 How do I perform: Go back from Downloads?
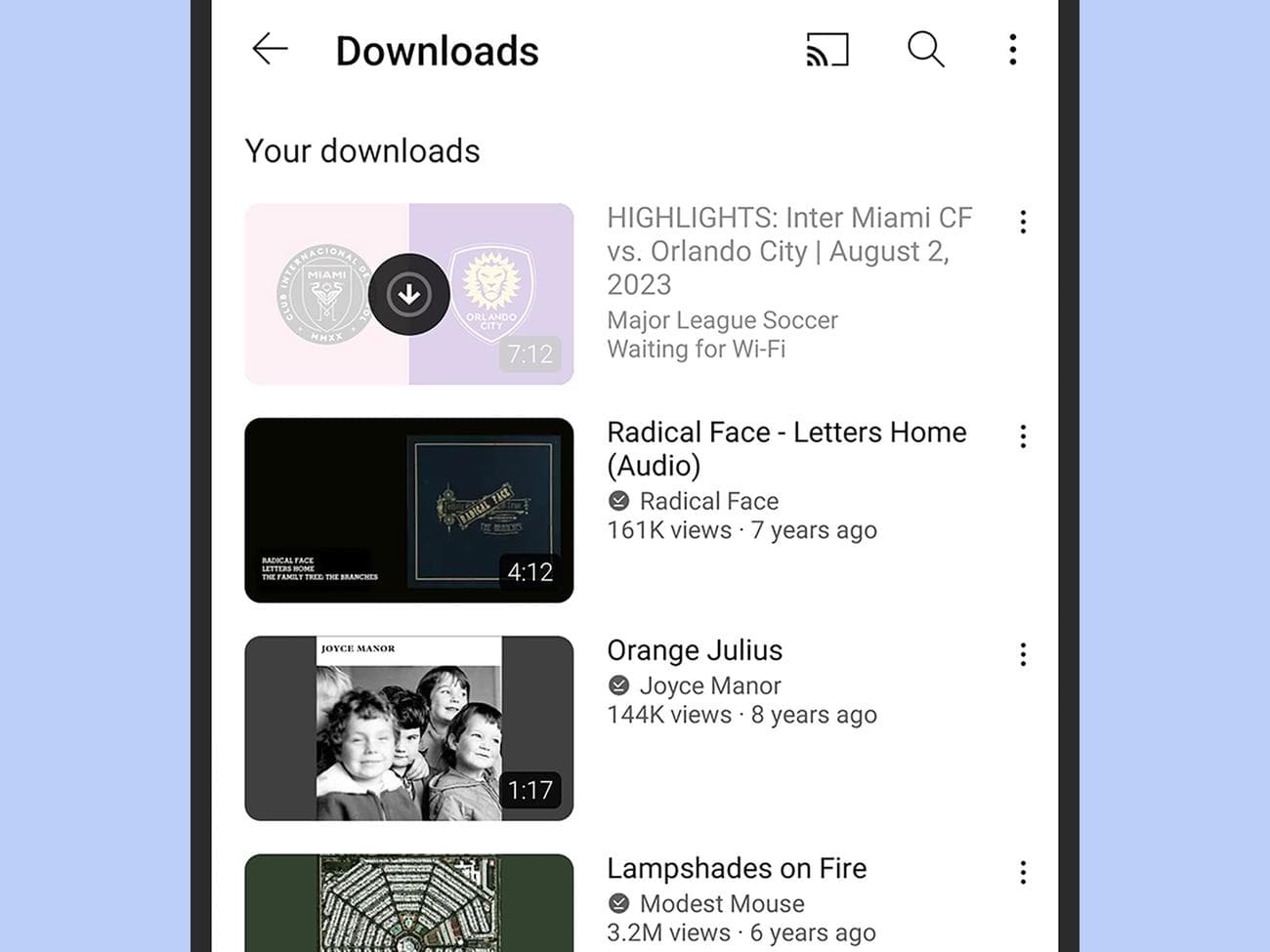[270, 49]
